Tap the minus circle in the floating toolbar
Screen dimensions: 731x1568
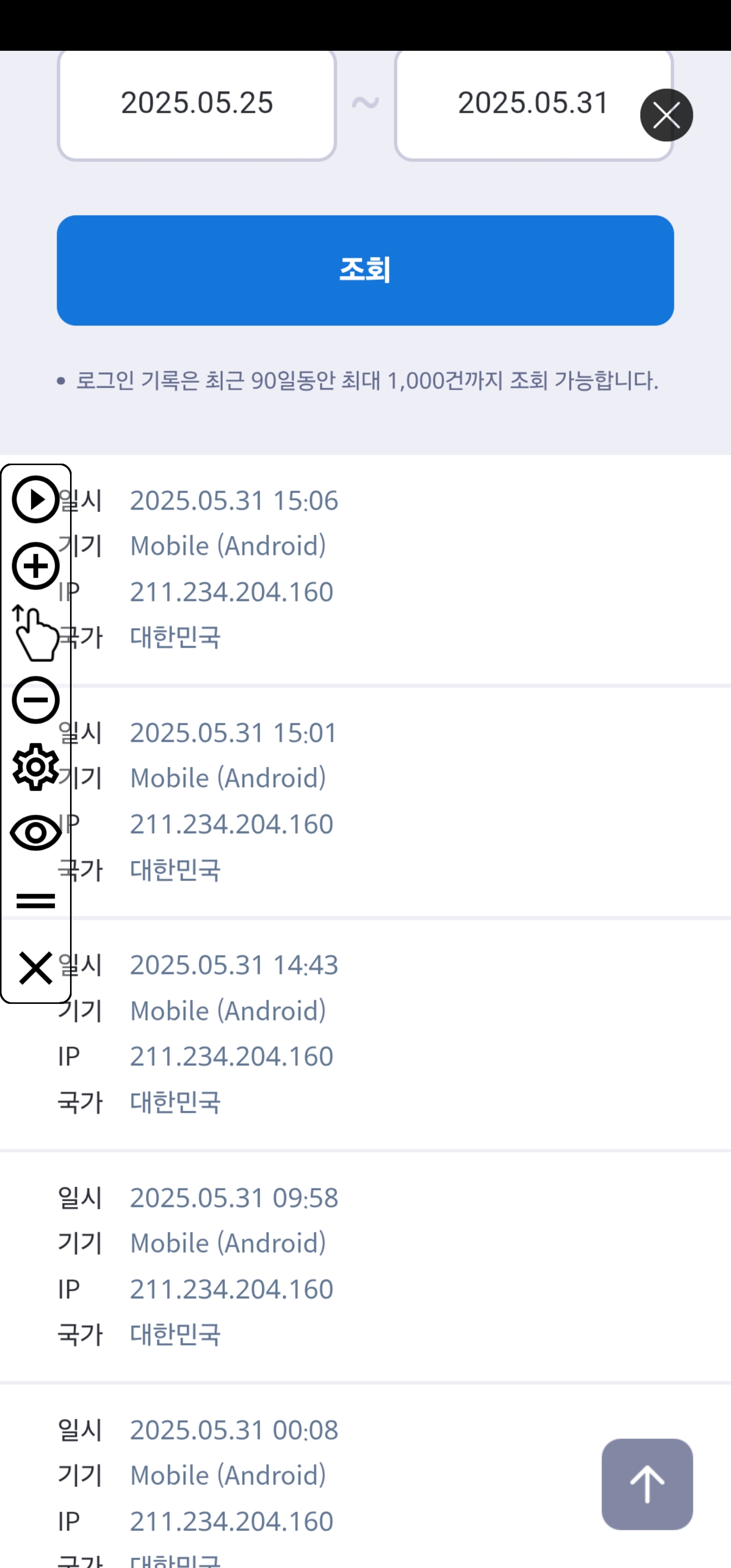coord(36,700)
